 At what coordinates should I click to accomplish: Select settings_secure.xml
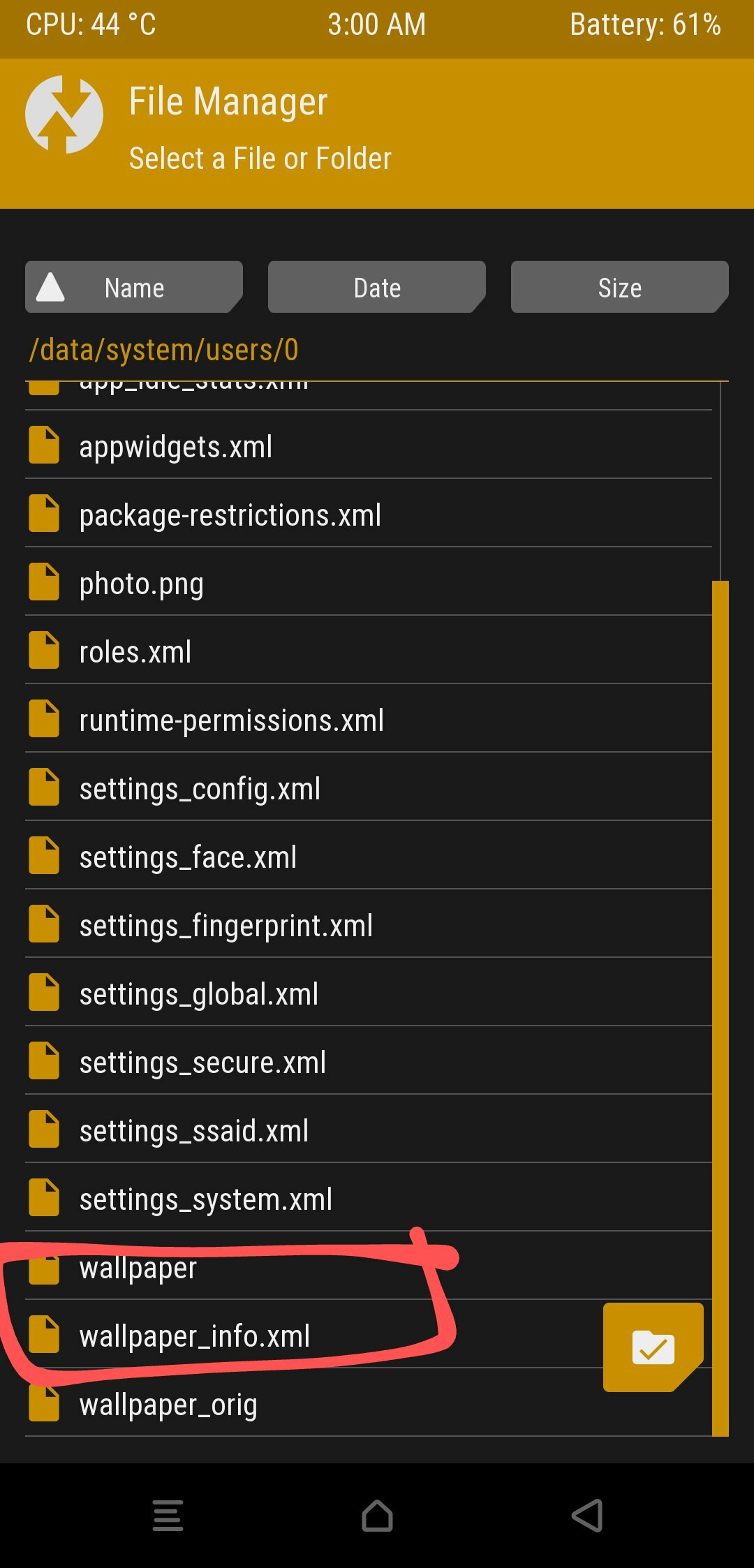[369, 1061]
